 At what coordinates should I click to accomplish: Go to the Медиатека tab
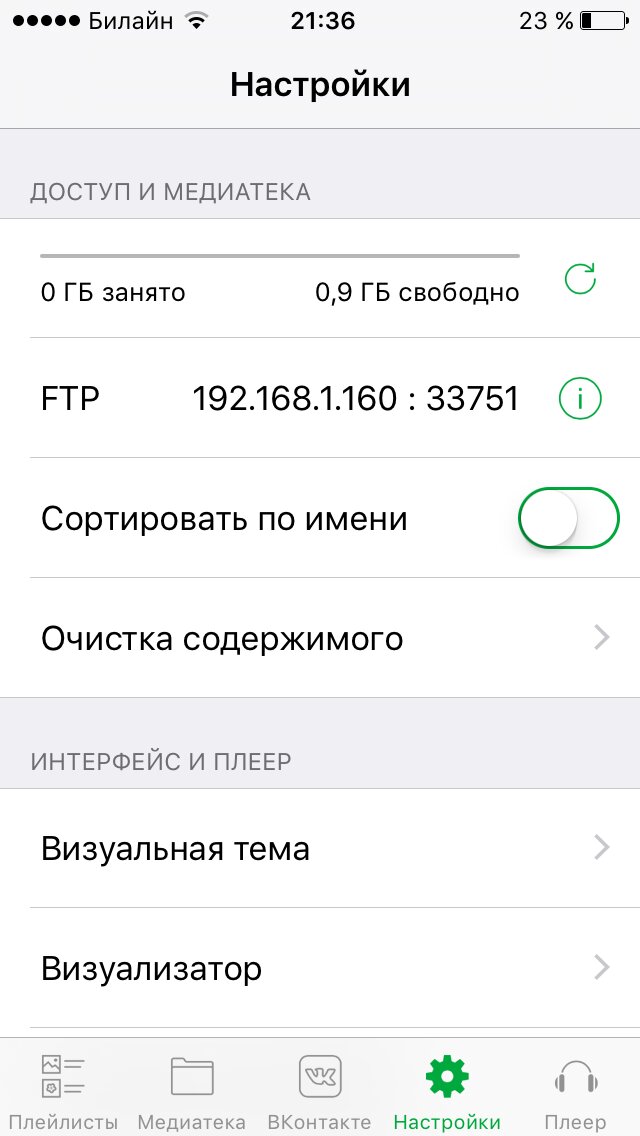pos(192,1090)
